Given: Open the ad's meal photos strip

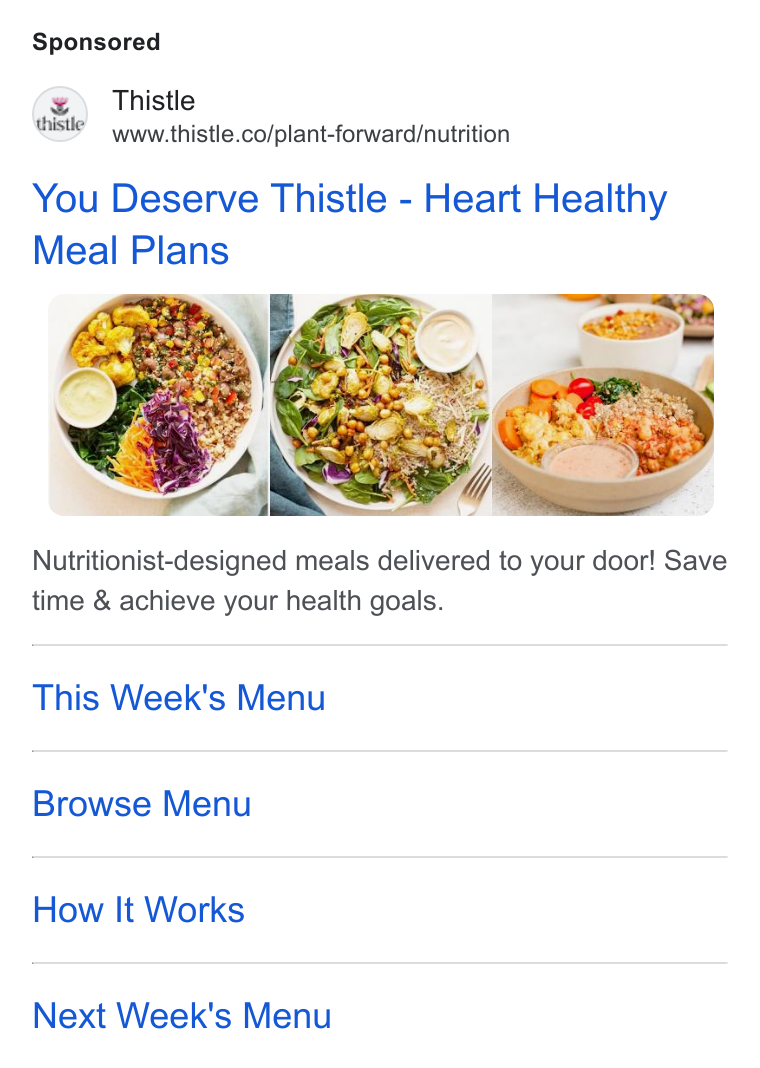Looking at the screenshot, I should point(381,405).
